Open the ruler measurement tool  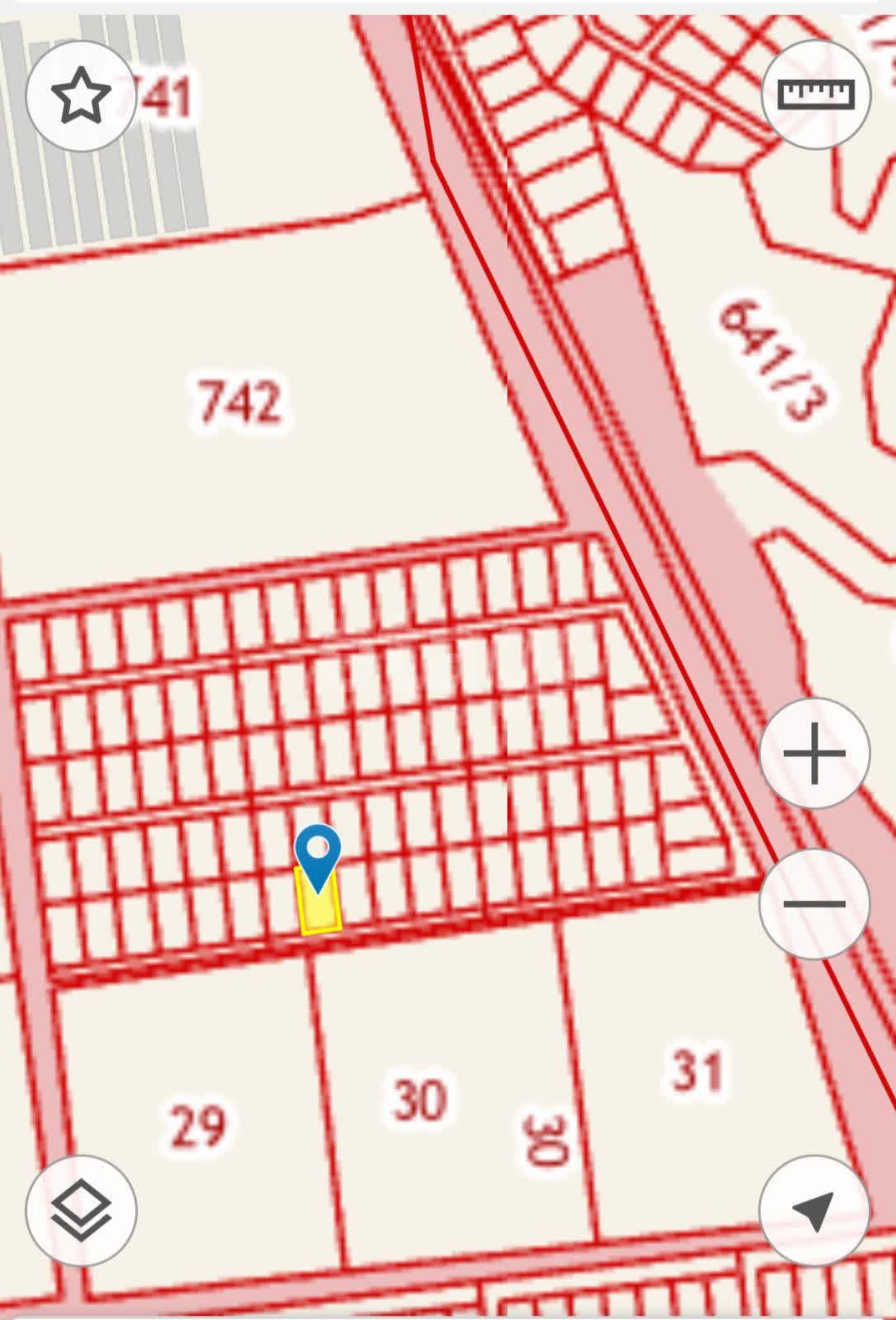815,94
